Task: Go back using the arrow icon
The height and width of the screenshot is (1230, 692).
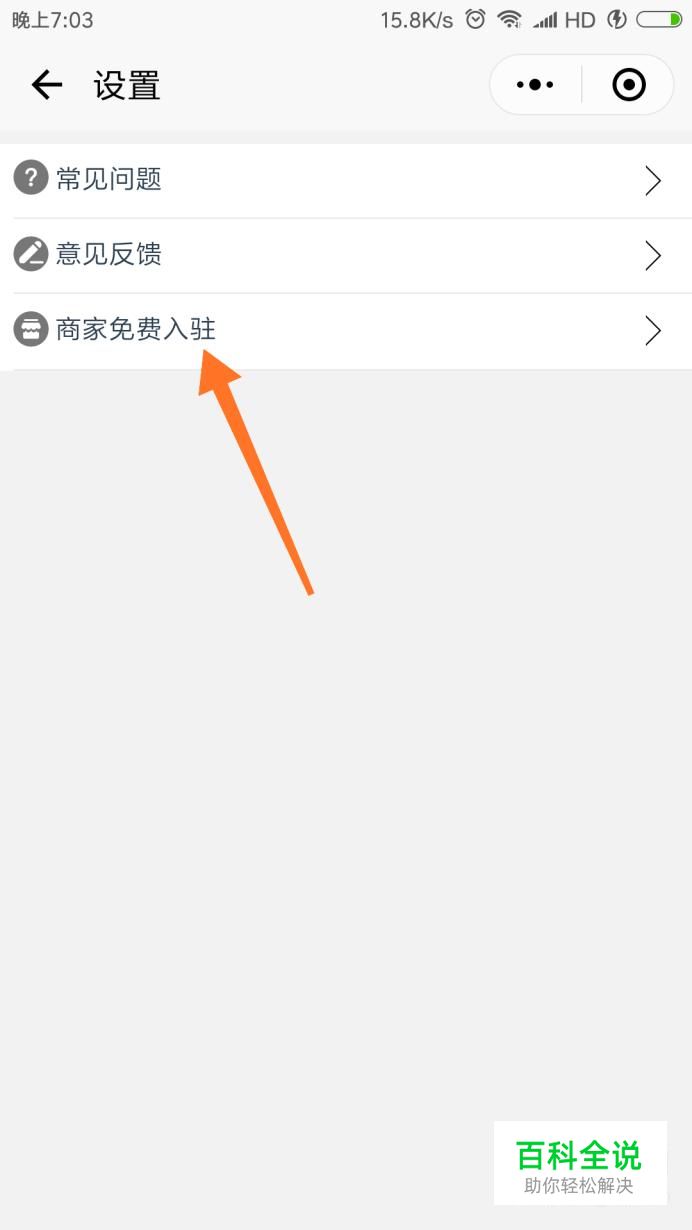Action: tap(47, 85)
